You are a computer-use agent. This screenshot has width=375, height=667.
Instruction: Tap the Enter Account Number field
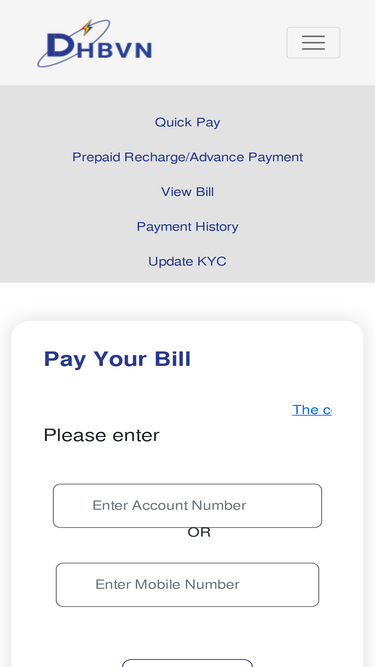(188, 505)
